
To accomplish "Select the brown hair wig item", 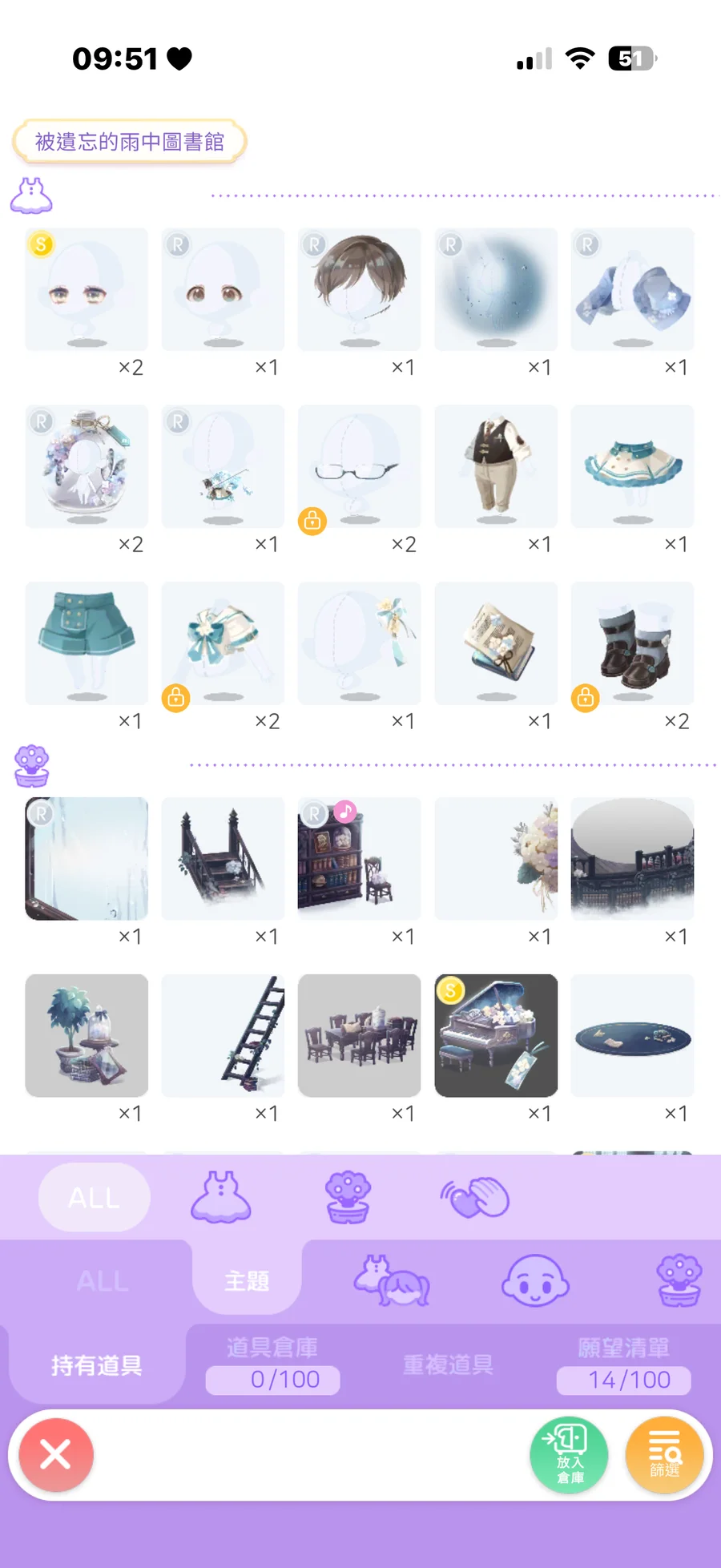I will [360, 289].
